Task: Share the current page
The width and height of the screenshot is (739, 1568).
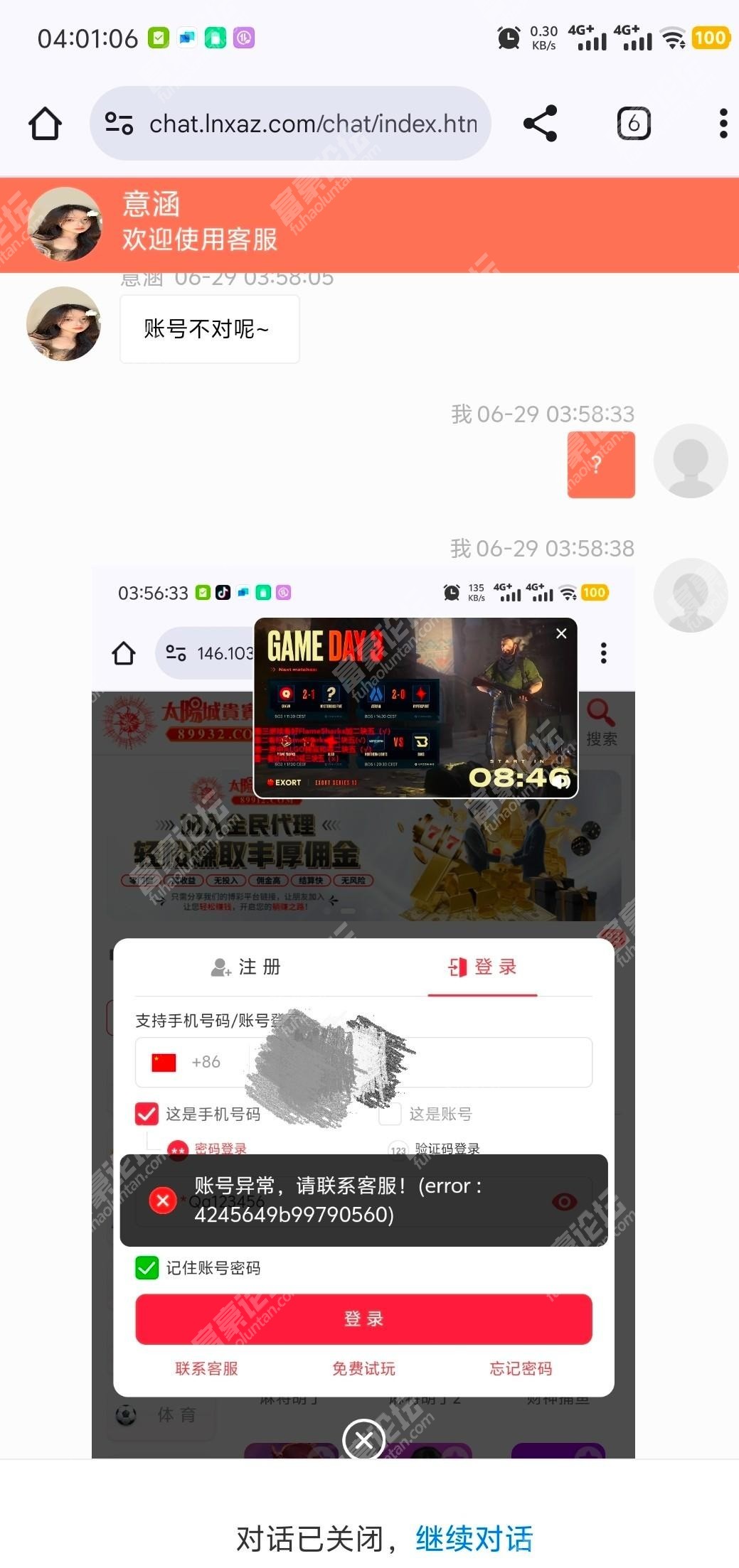Action: (540, 124)
